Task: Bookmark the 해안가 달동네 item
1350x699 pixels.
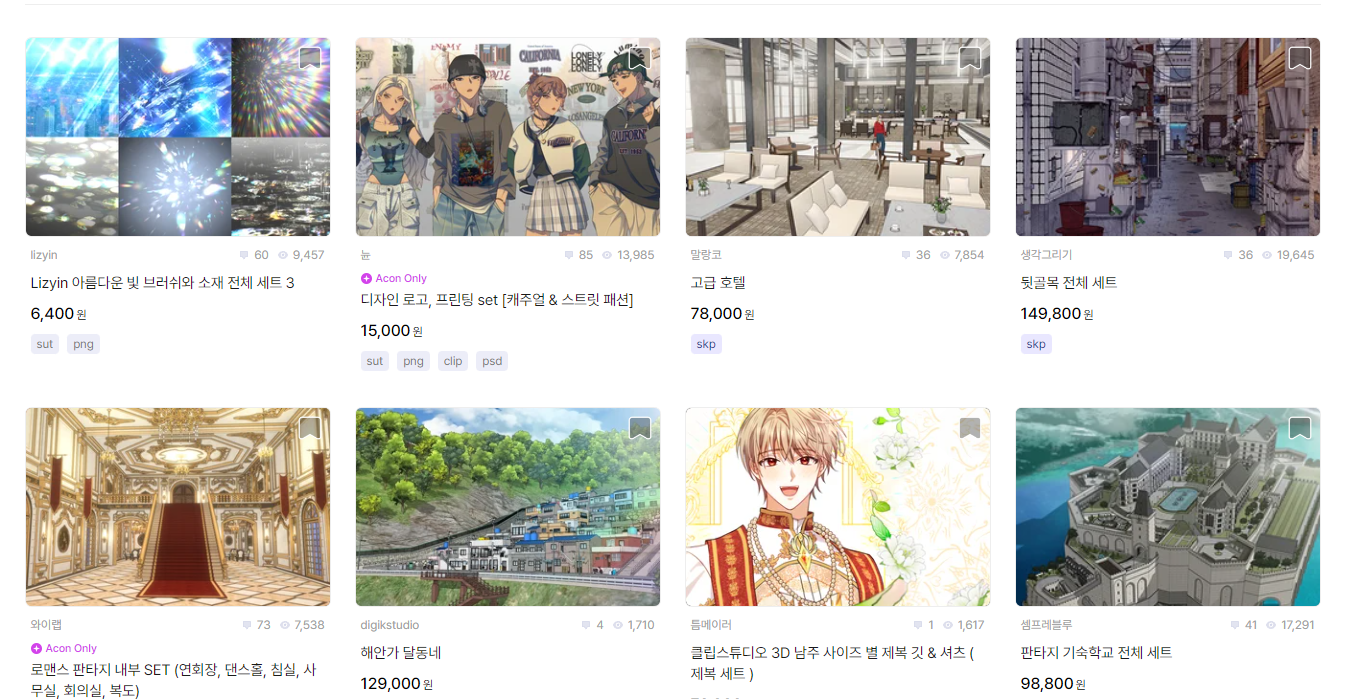Action: 640,429
